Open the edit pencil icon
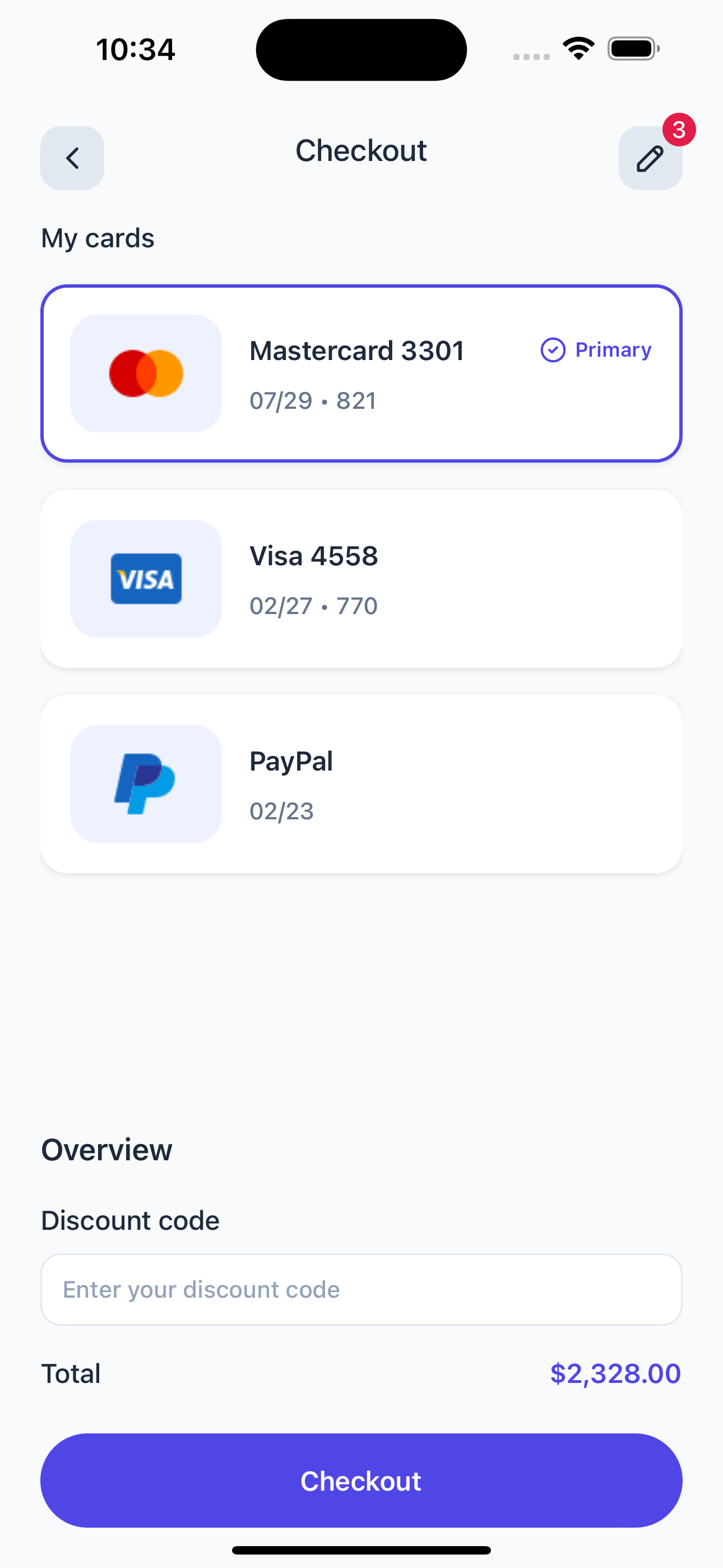723x1568 pixels. [650, 158]
